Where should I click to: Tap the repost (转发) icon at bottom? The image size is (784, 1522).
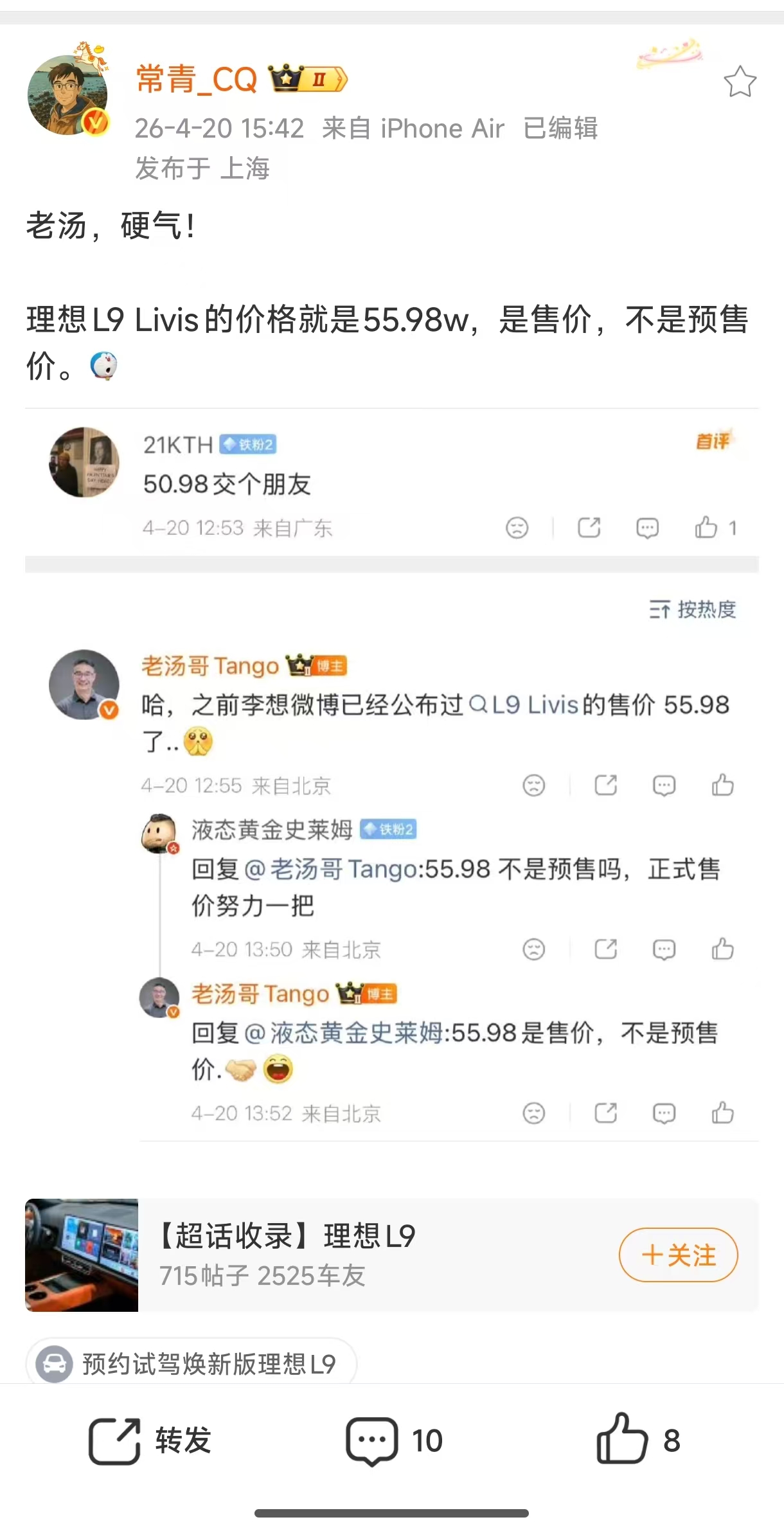pyautogui.click(x=116, y=1440)
